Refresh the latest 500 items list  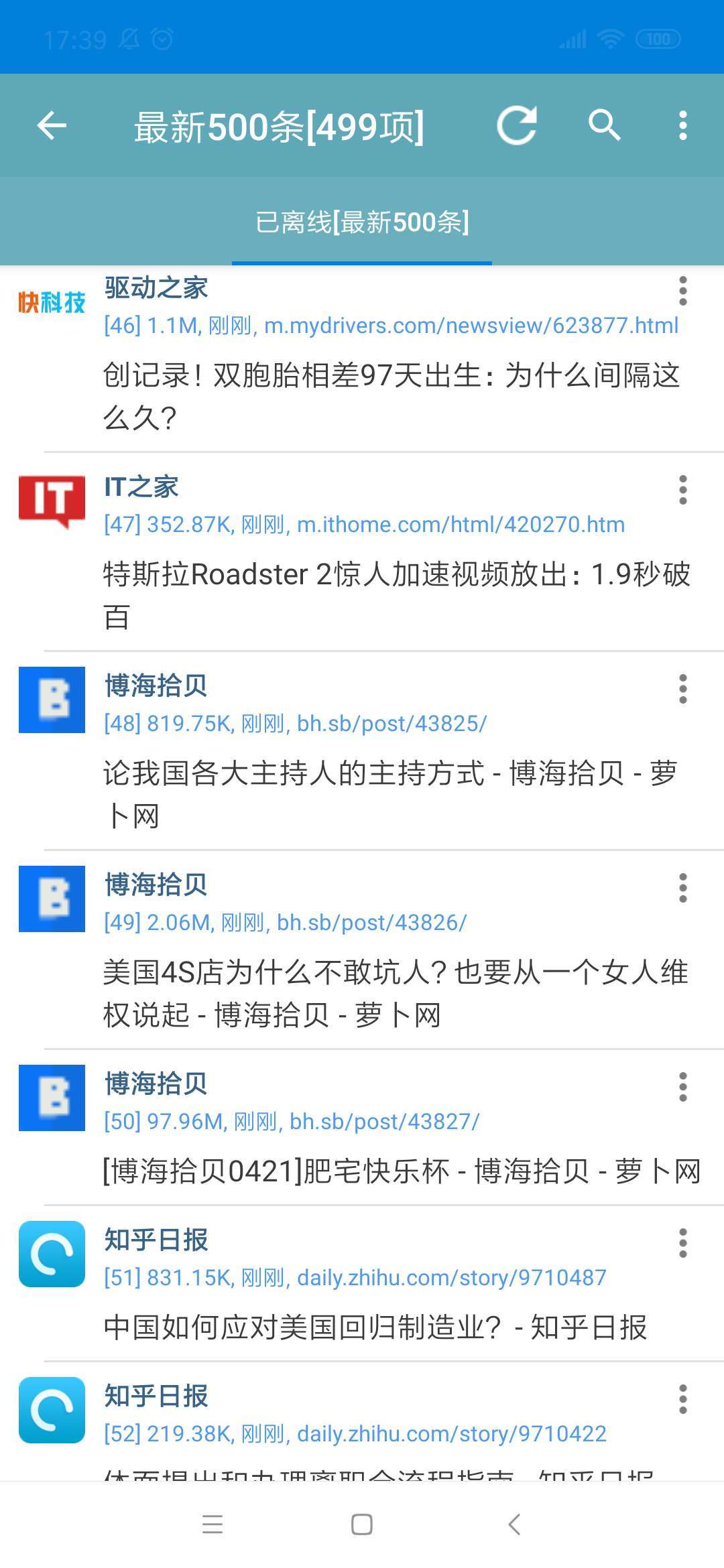tap(517, 125)
